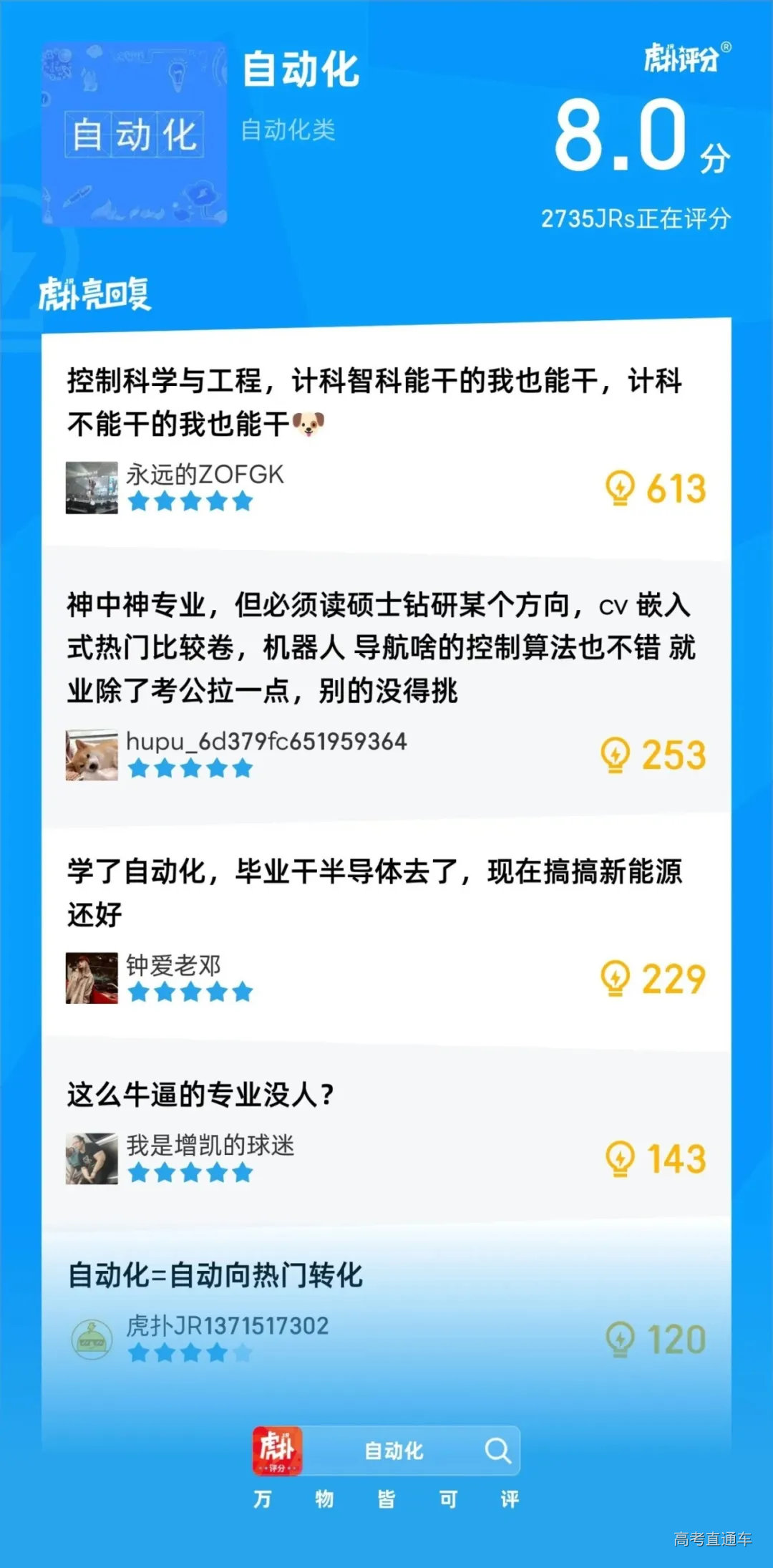Open 永远的ZOFGK's avatar

[91, 487]
